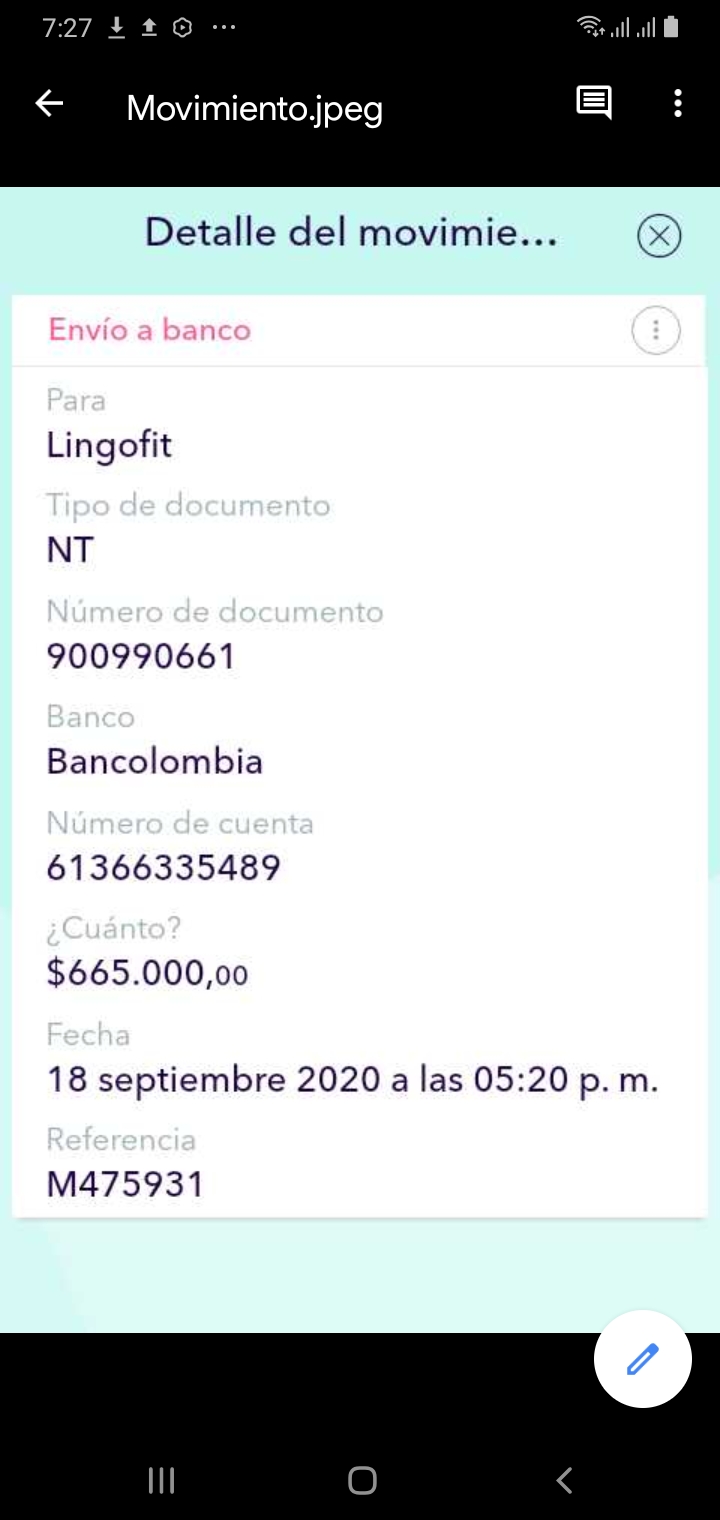The image size is (720, 1520).
Task: Tap the pencil edit floating button
Action: tap(642, 1359)
